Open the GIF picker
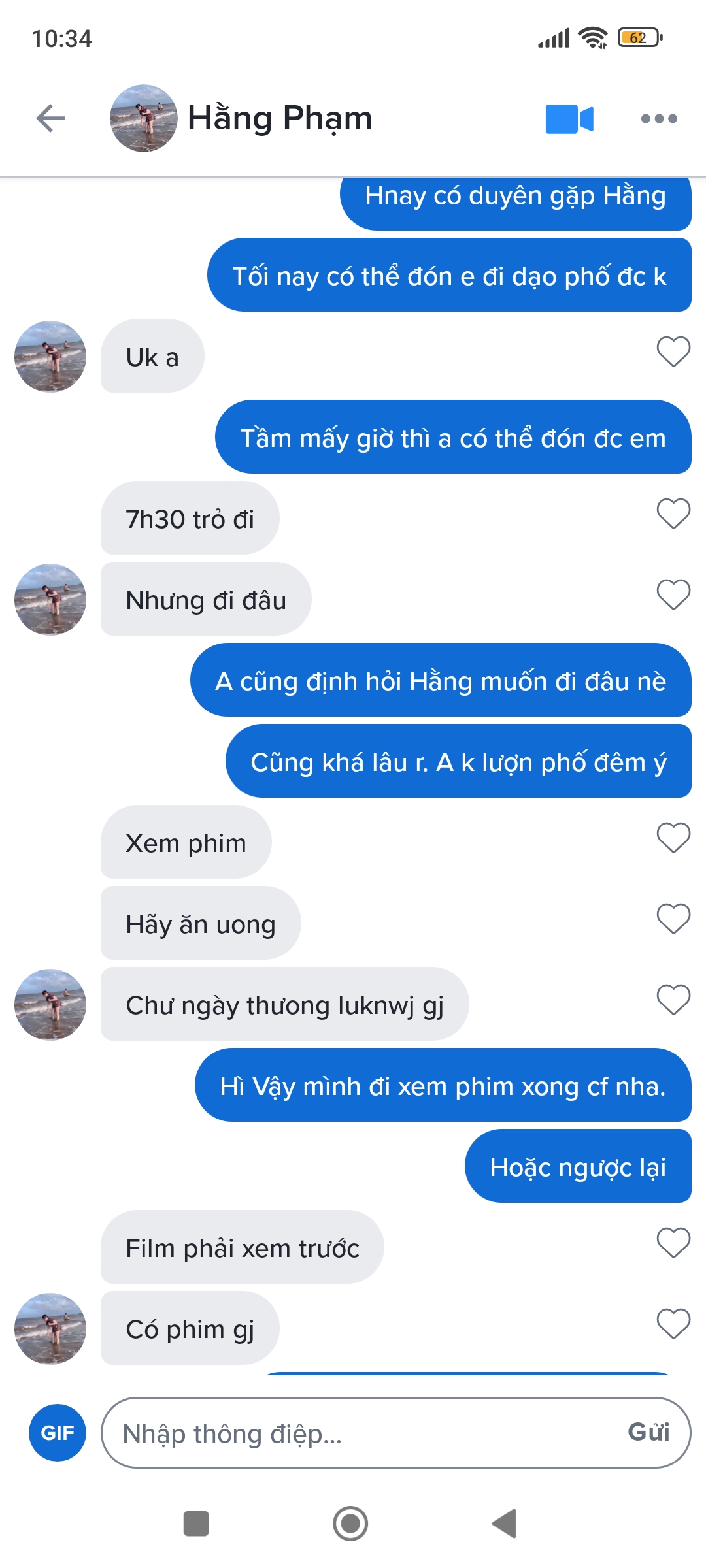 58,1433
